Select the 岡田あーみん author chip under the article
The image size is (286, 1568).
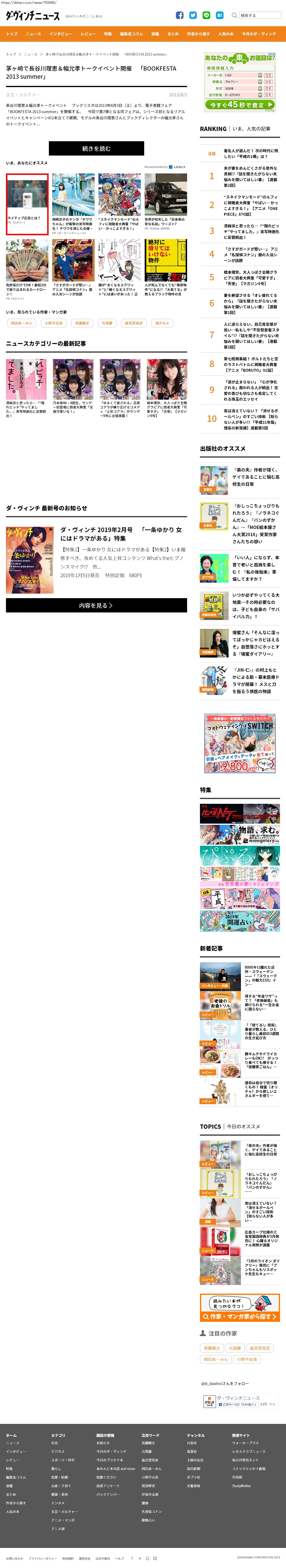point(21,323)
